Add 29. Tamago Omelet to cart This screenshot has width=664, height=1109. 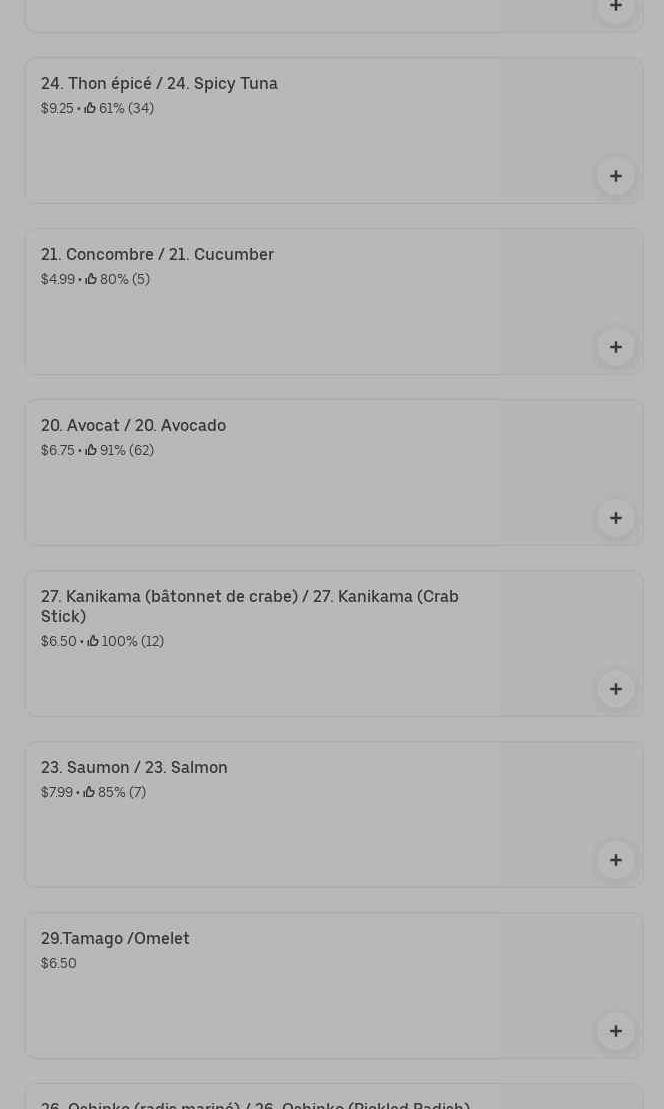[x=616, y=1031]
